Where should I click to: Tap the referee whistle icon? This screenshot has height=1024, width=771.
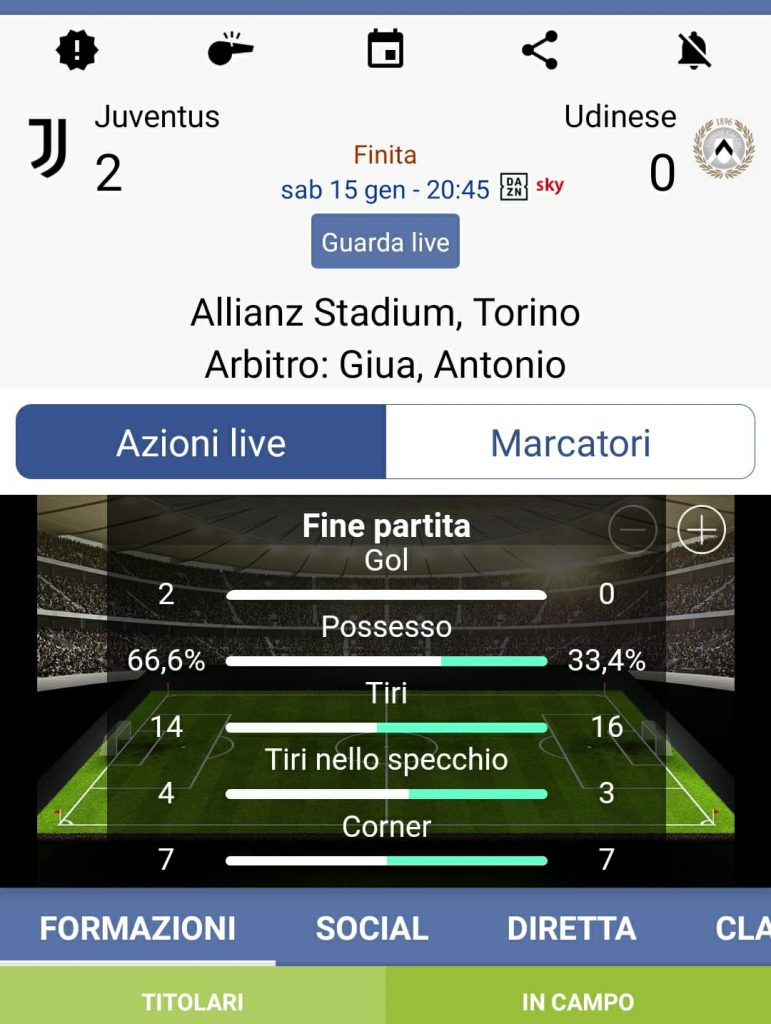click(231, 50)
